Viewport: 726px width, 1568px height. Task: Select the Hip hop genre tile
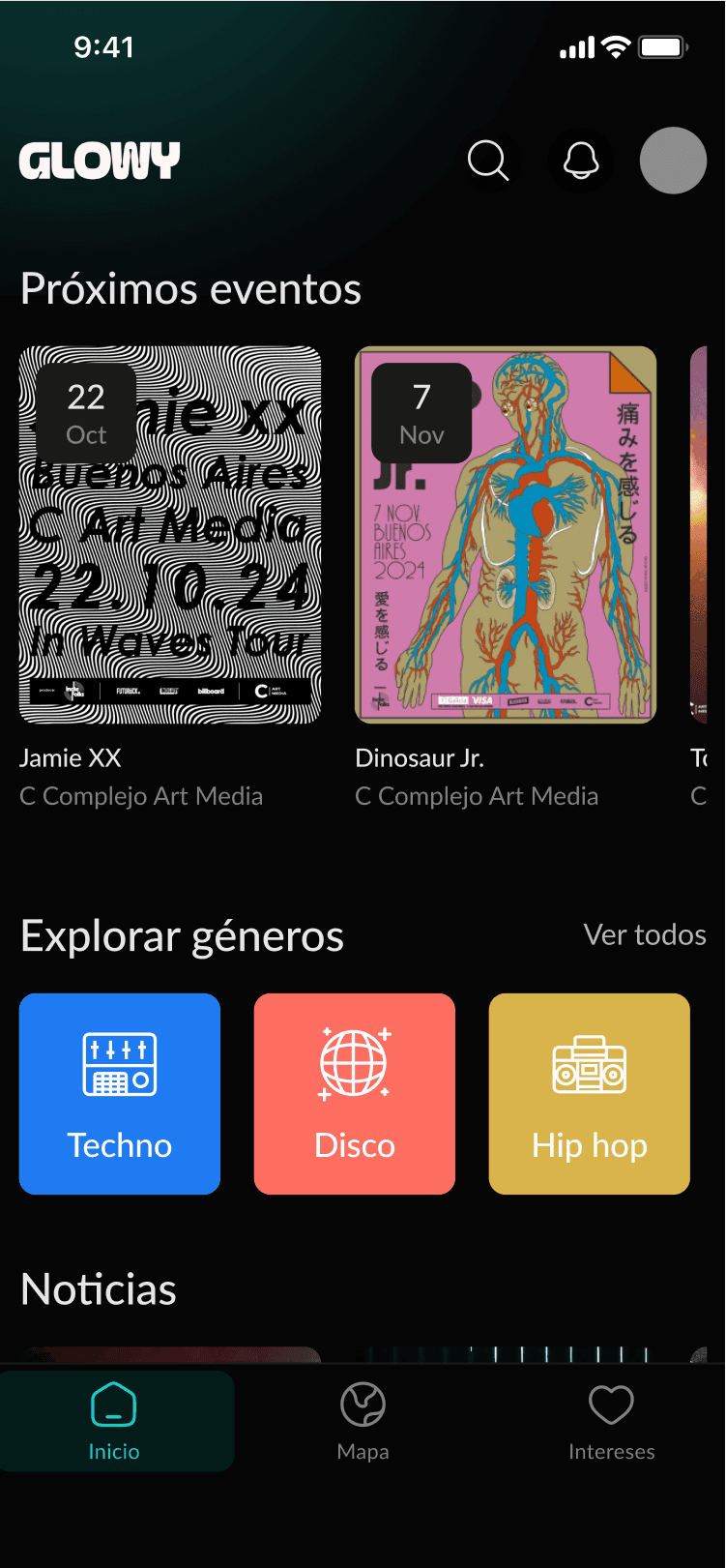point(590,1094)
